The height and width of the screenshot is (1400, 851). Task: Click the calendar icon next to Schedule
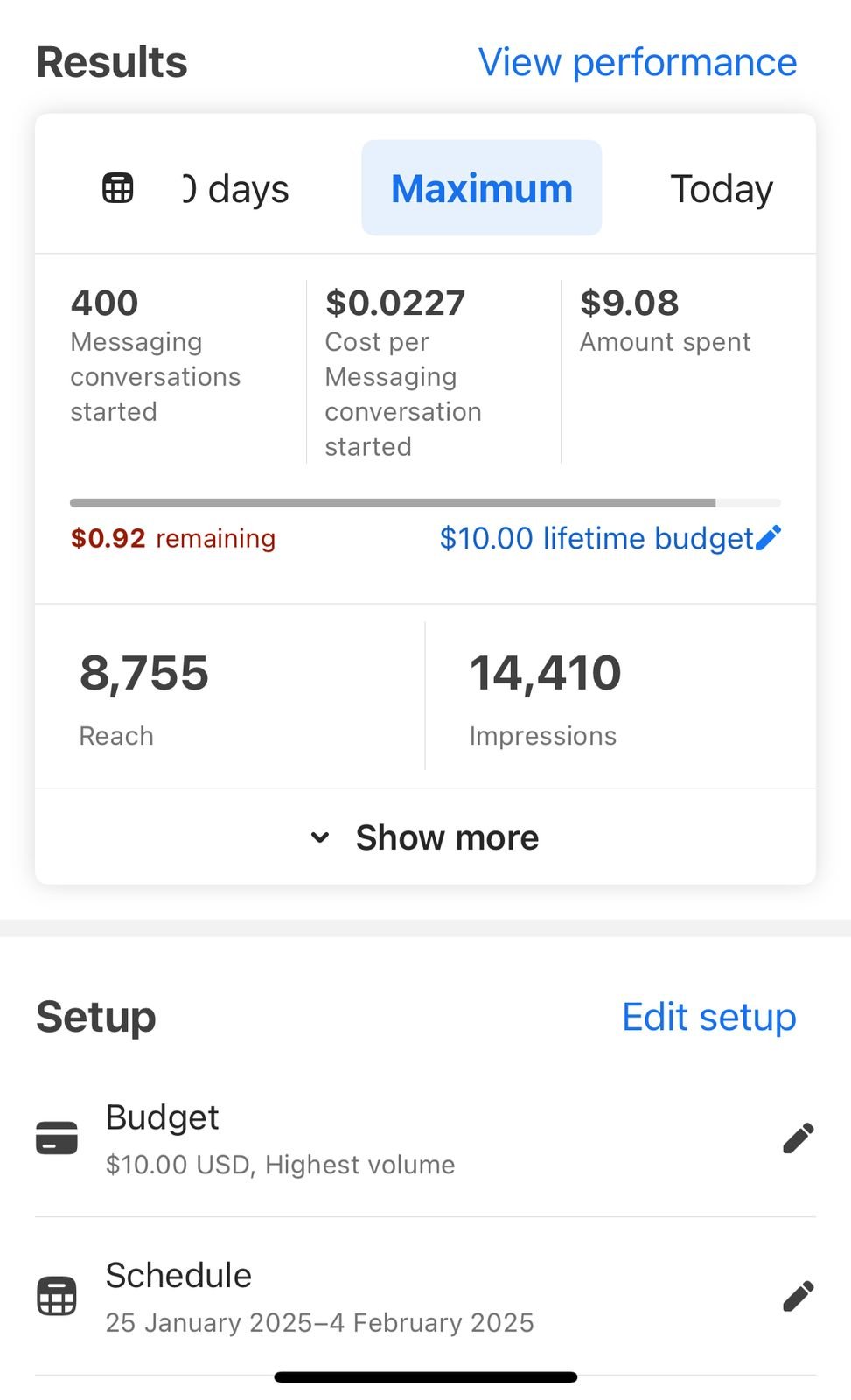point(57,1295)
